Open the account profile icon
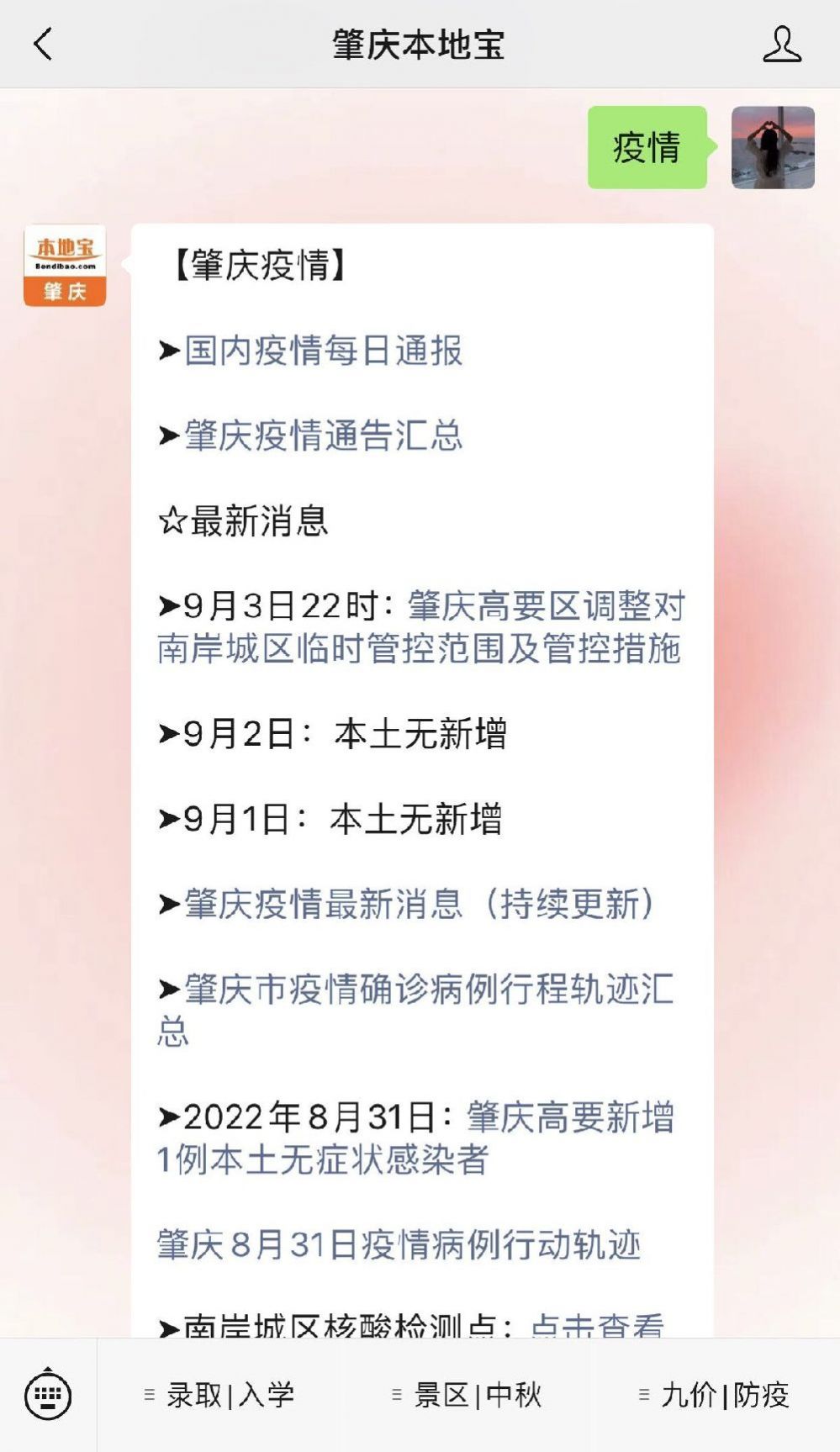This screenshot has width=840, height=1452. 781,44
